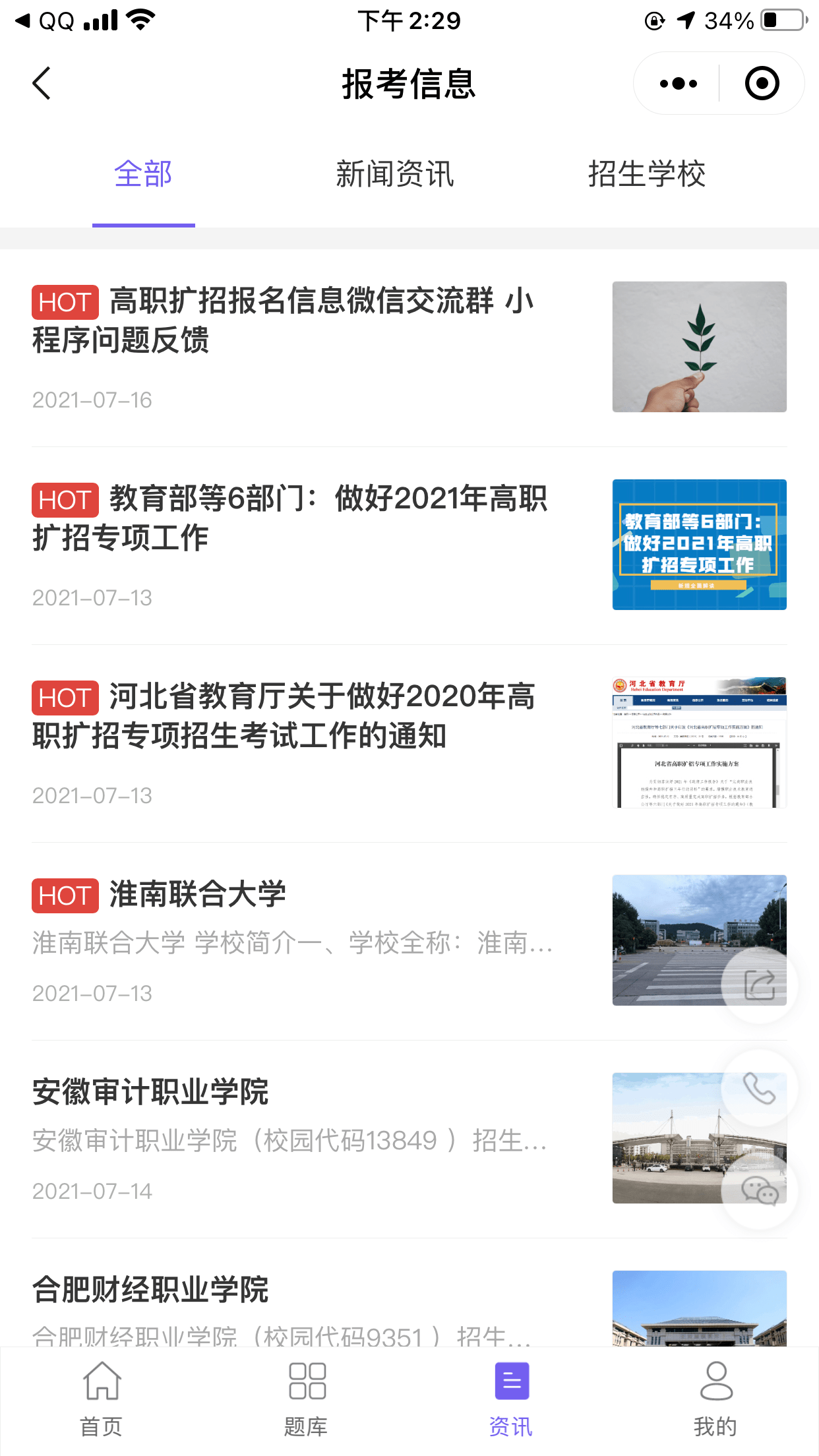The height and width of the screenshot is (1456, 819).
Task: Tap the HOT badge on 淮南联合大学
Action: pos(64,894)
